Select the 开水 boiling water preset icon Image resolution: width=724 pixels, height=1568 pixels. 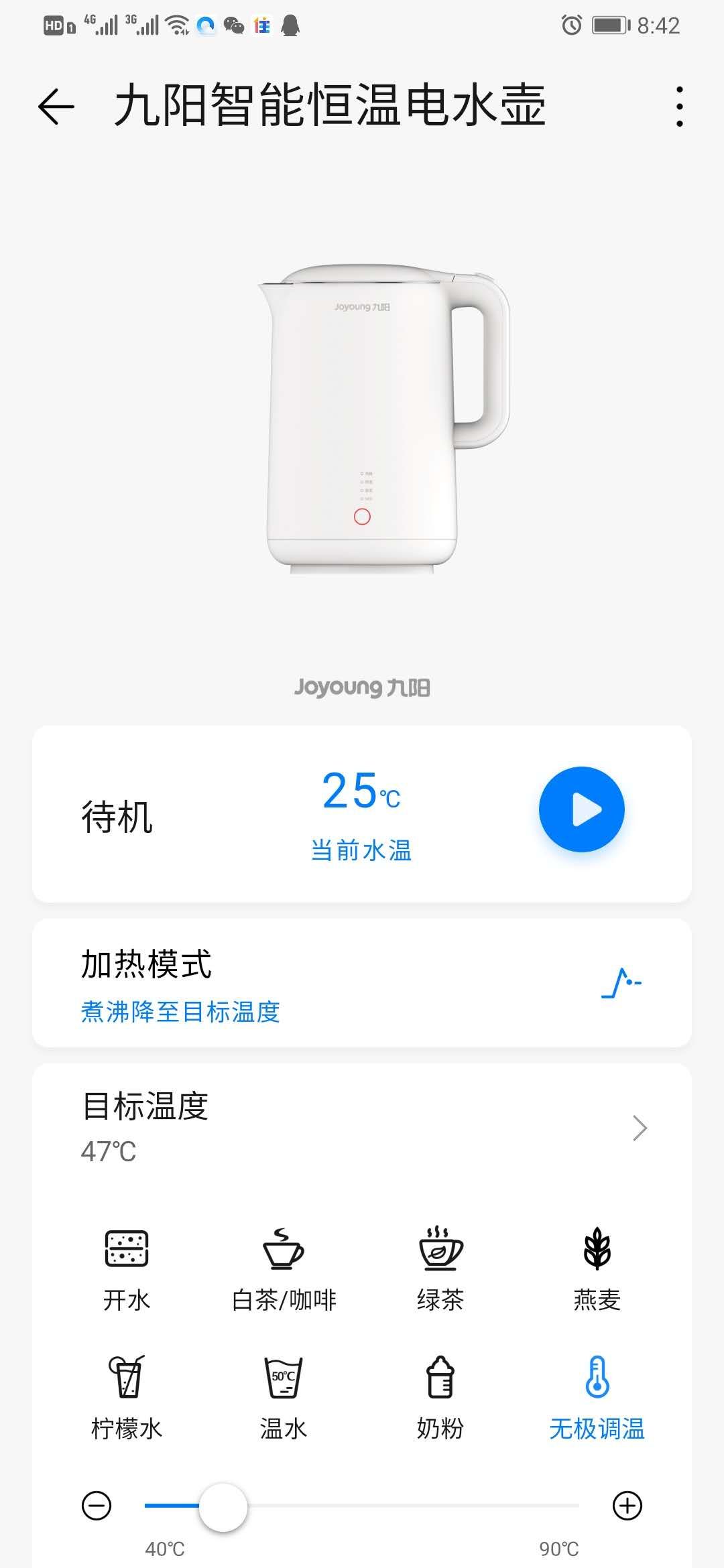[127, 1260]
